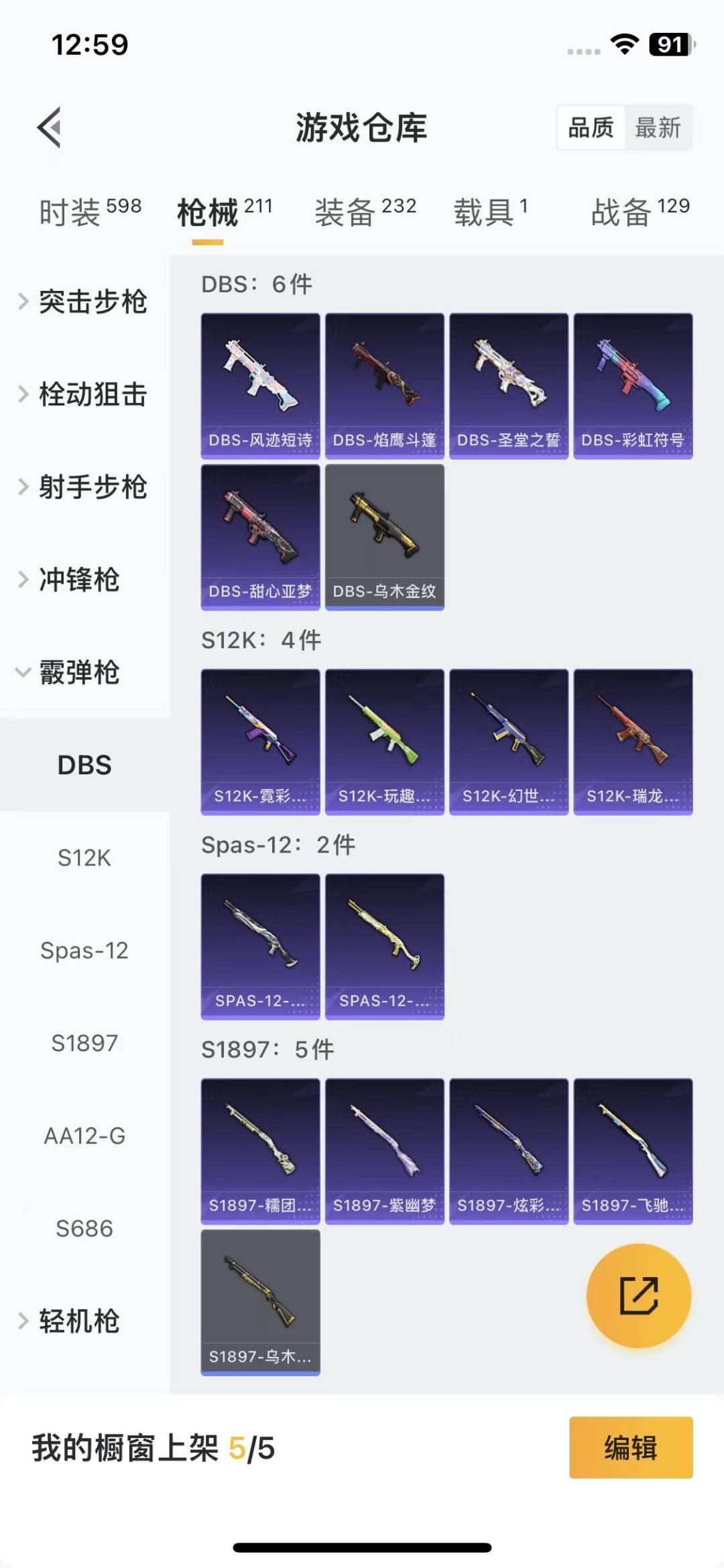Sort warehouse by 最新
Screen dimensions: 724x1568
pyautogui.click(x=658, y=127)
